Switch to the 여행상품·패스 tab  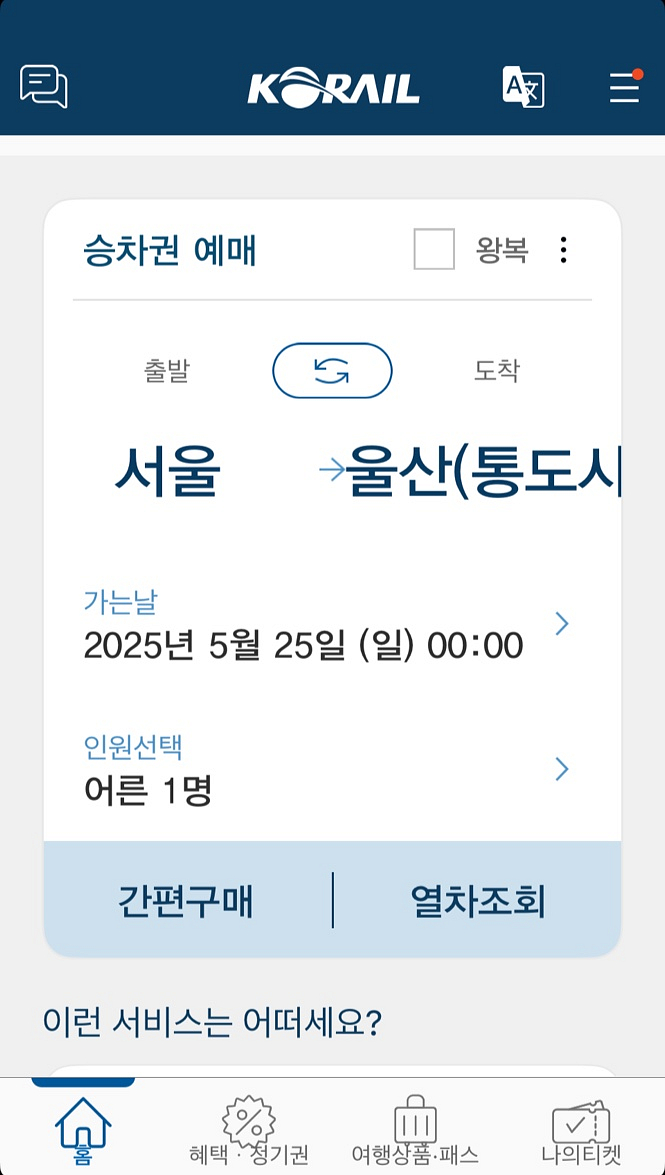tap(415, 1130)
